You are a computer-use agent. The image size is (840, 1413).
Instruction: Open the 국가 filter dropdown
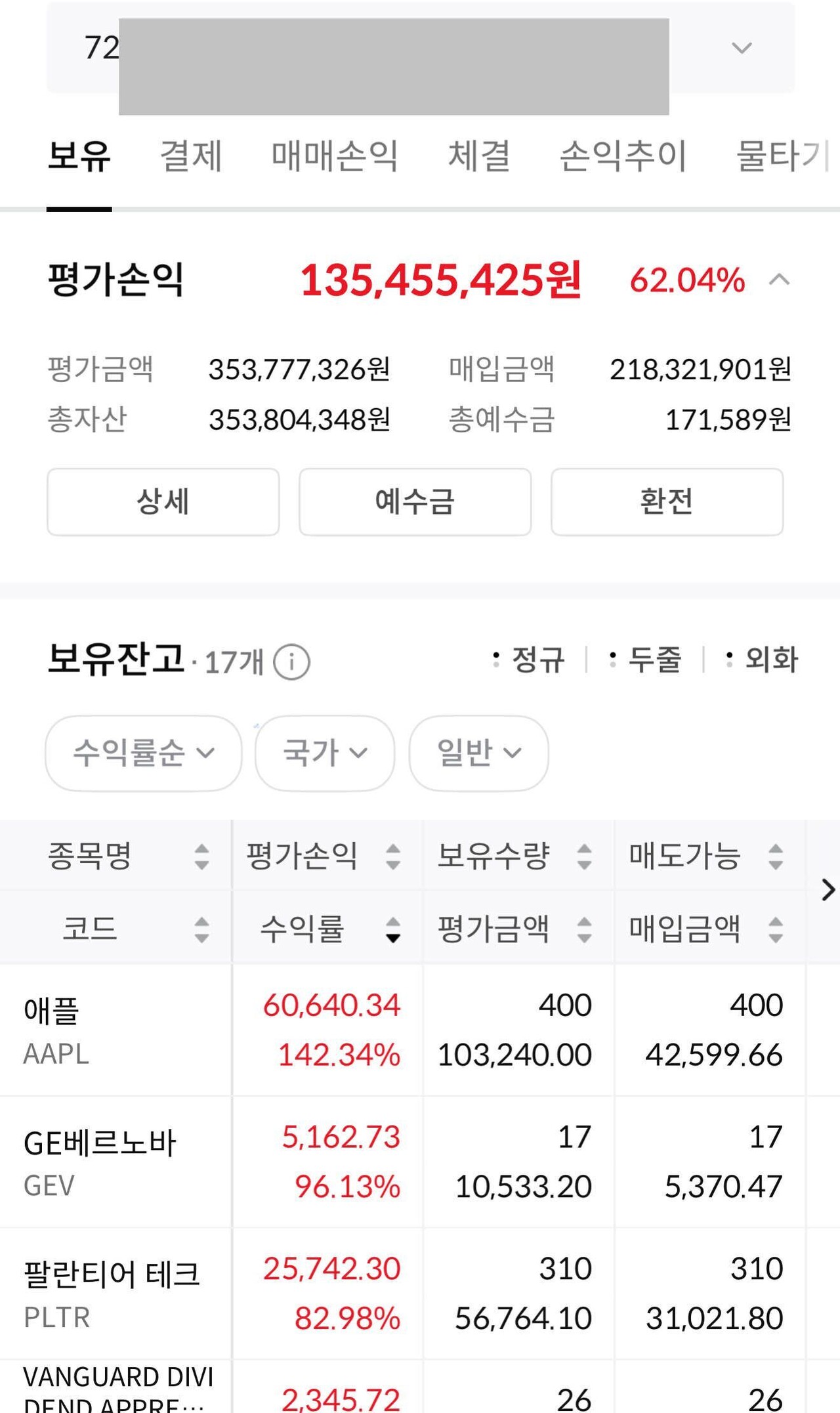[x=324, y=753]
